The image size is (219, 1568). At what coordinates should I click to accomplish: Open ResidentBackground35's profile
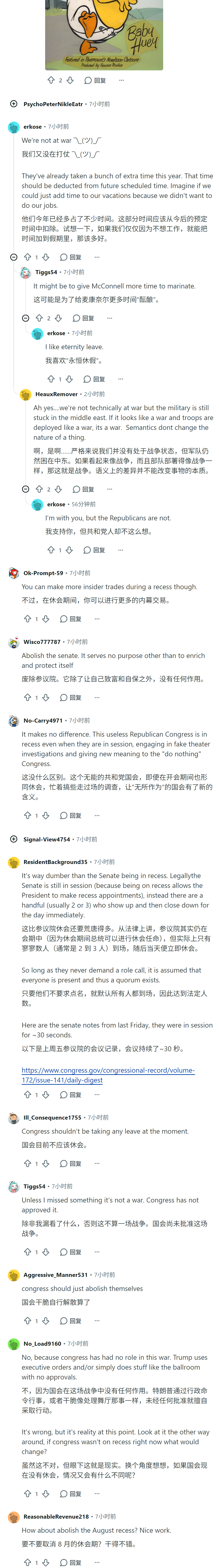click(55, 862)
